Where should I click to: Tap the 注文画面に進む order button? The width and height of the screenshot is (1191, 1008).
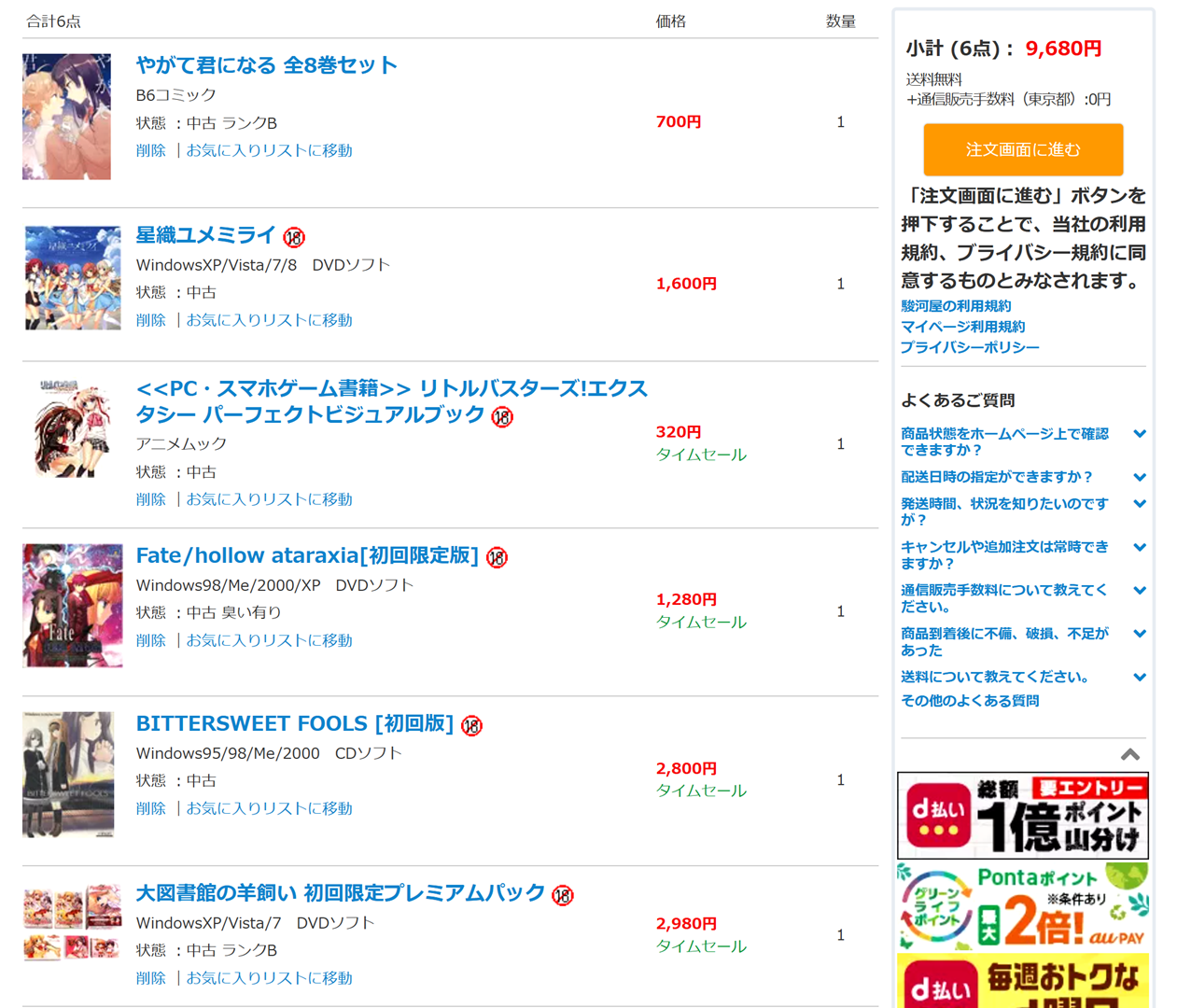pos(1023,149)
